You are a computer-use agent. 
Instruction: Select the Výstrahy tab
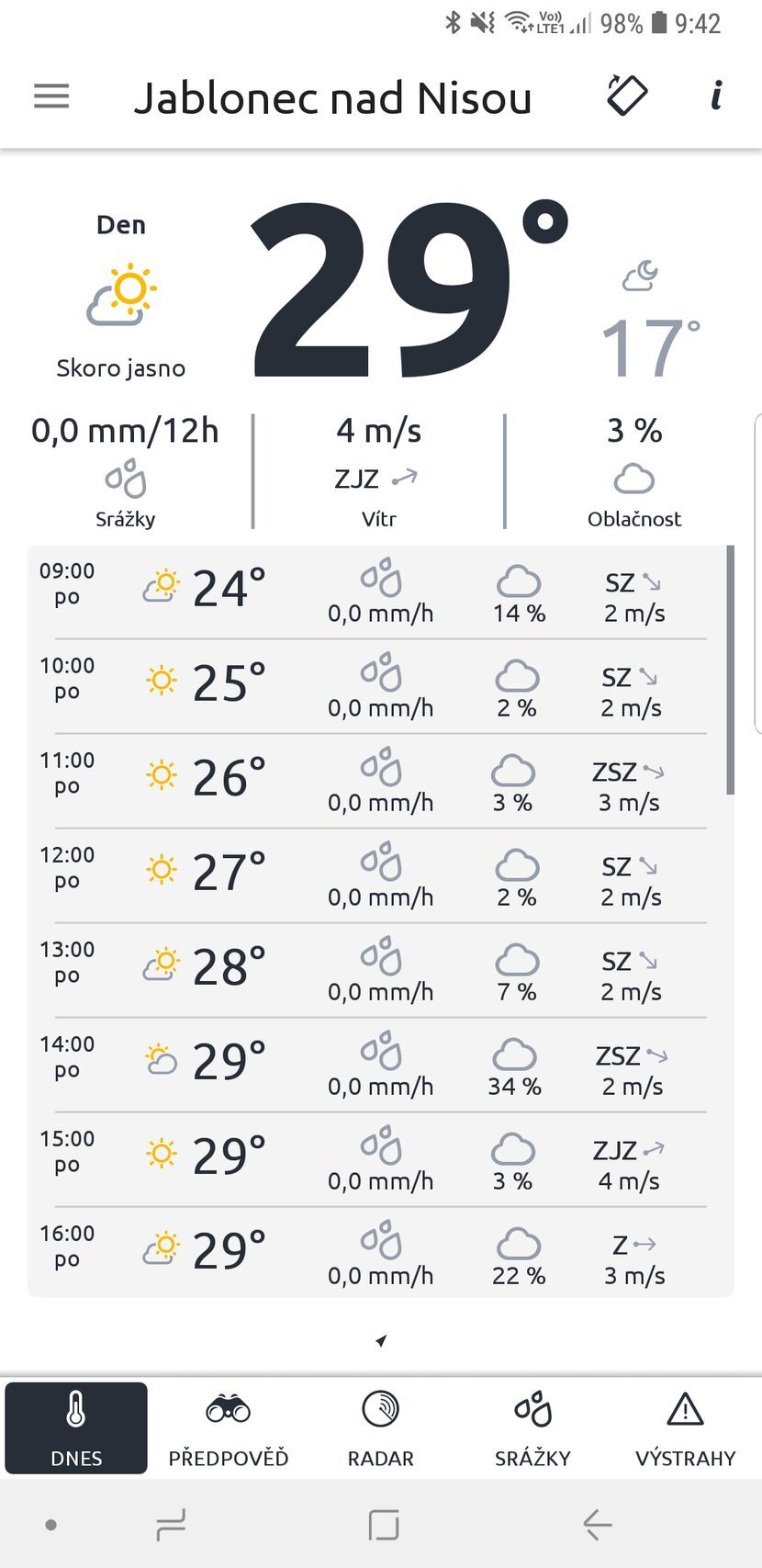coord(685,1427)
